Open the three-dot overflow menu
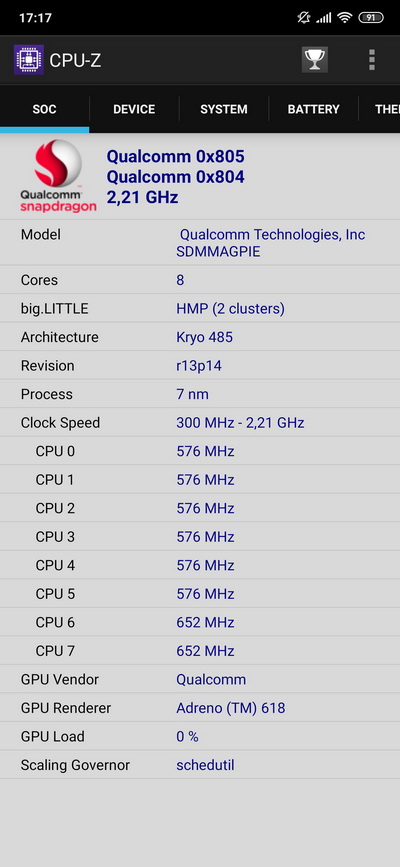The height and width of the screenshot is (867, 400). 372,60
